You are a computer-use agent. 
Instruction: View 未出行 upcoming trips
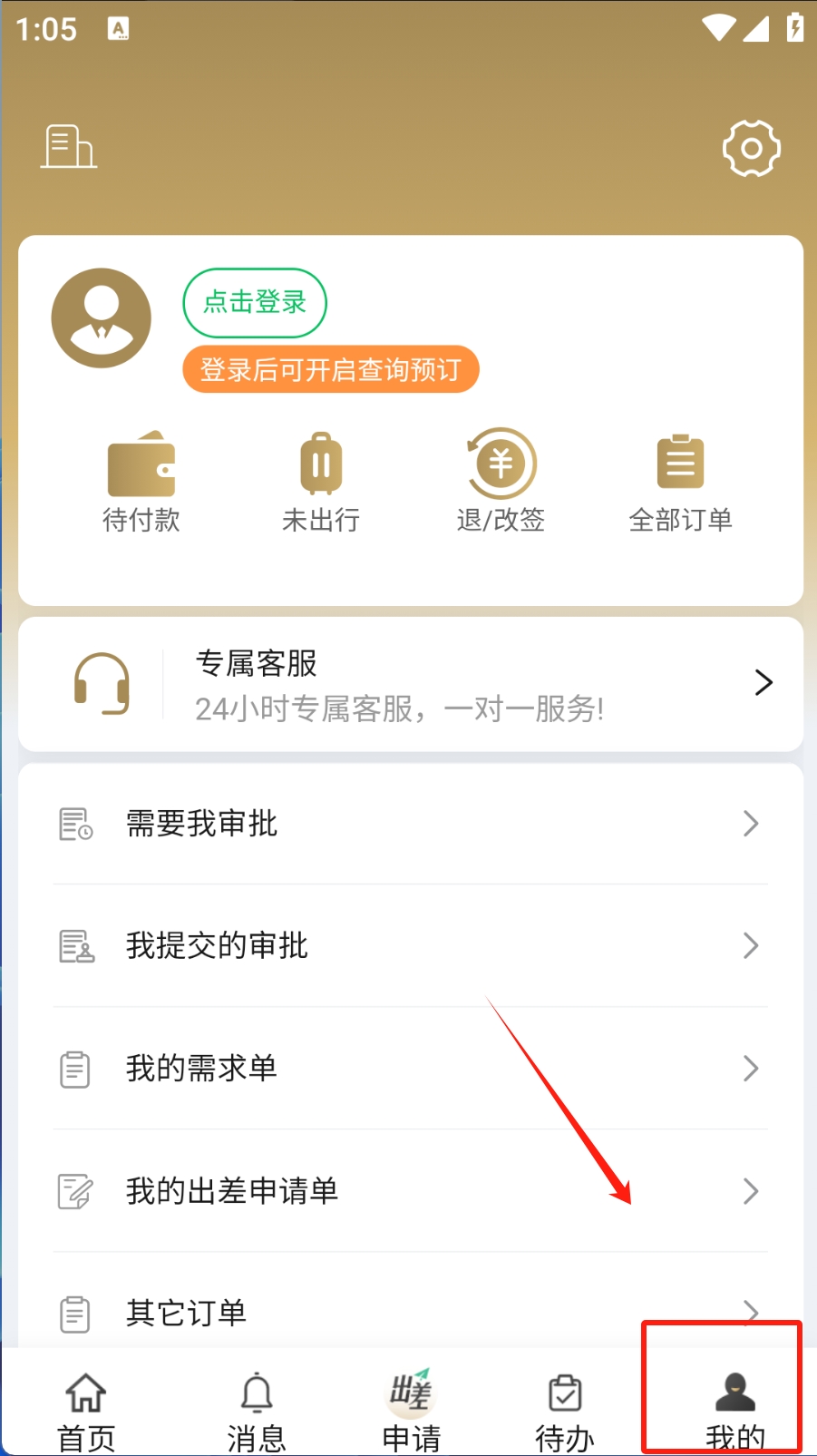[321, 482]
